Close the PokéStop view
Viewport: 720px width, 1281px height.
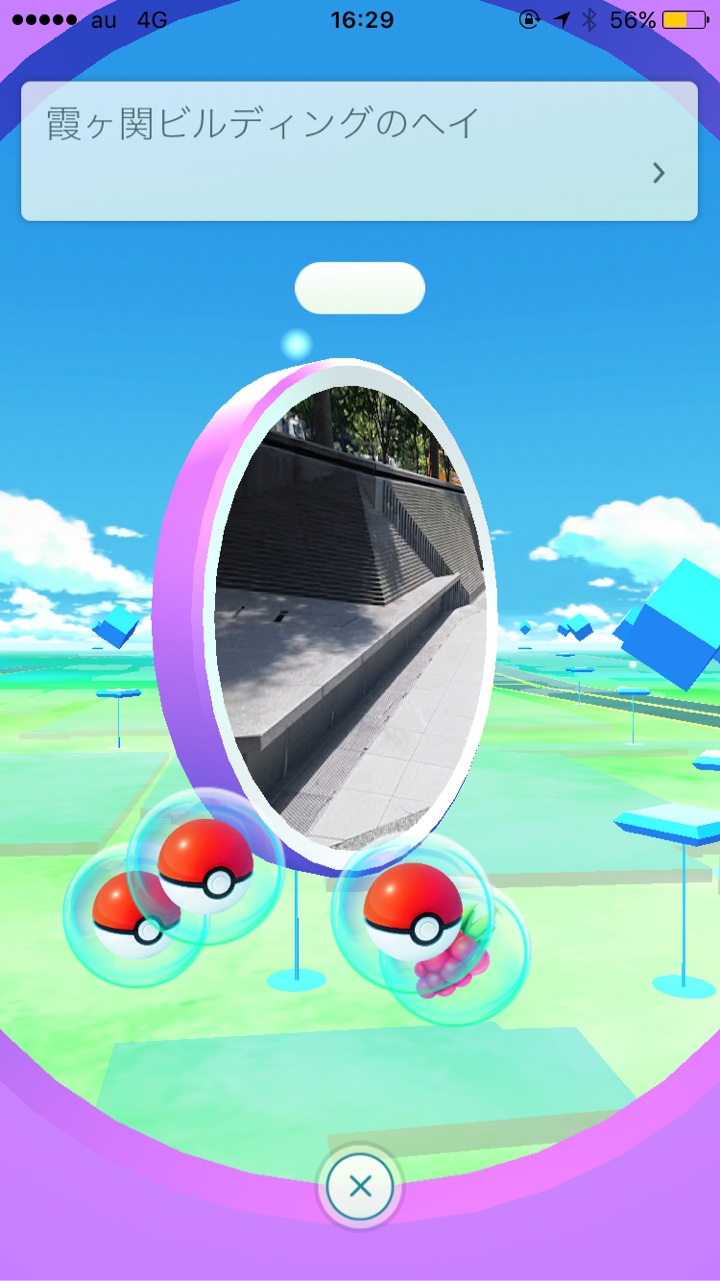(360, 1187)
